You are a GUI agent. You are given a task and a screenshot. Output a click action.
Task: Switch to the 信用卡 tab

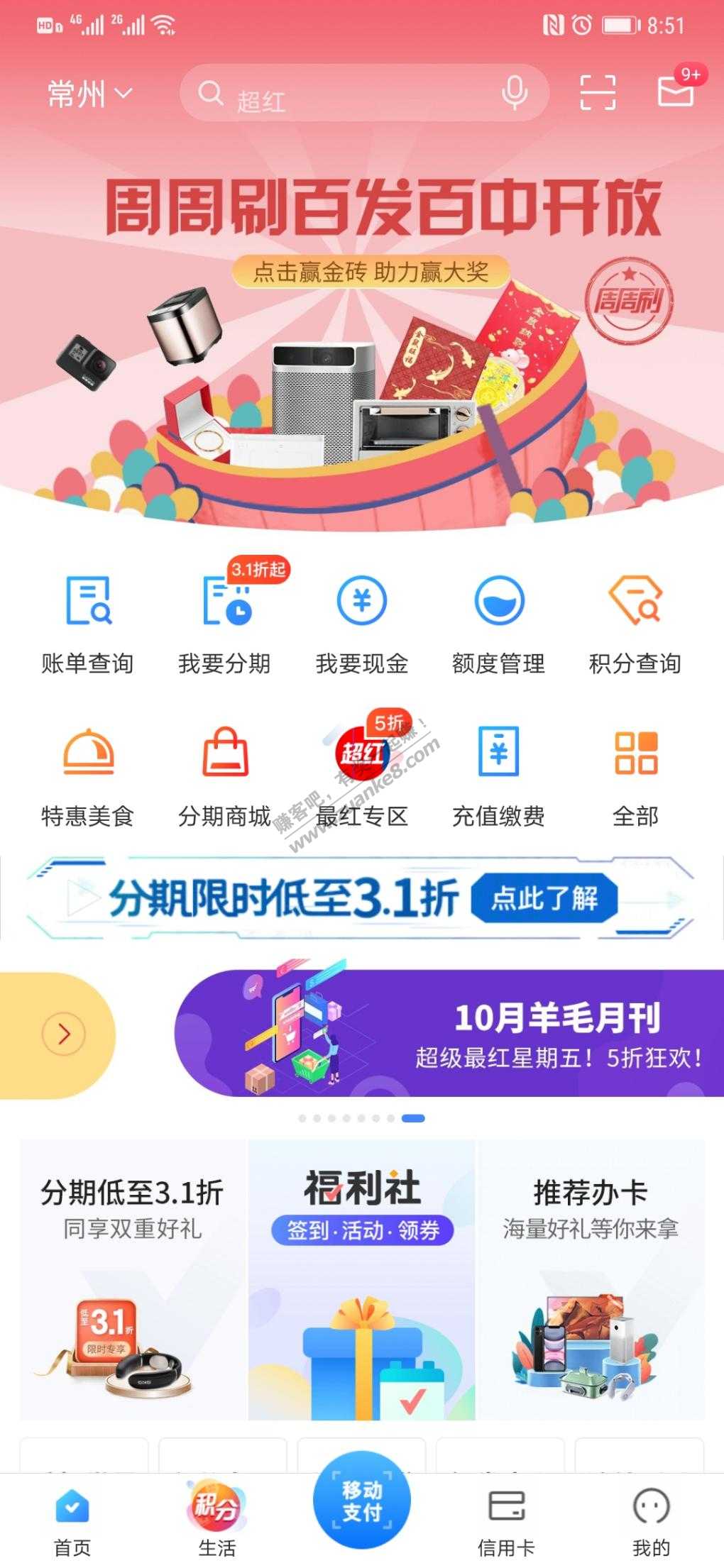[x=506, y=1520]
